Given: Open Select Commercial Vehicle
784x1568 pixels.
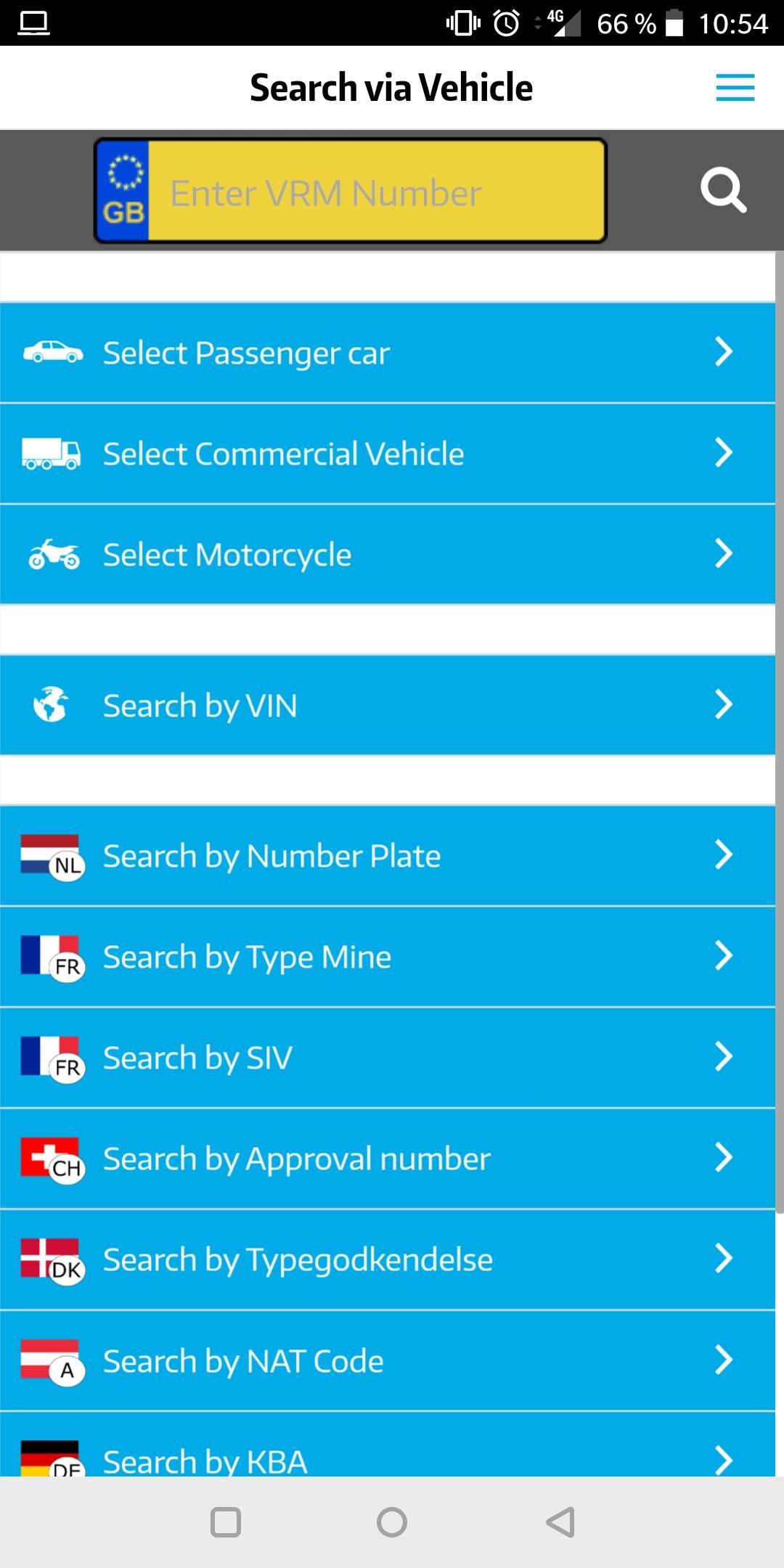Looking at the screenshot, I should (x=388, y=454).
